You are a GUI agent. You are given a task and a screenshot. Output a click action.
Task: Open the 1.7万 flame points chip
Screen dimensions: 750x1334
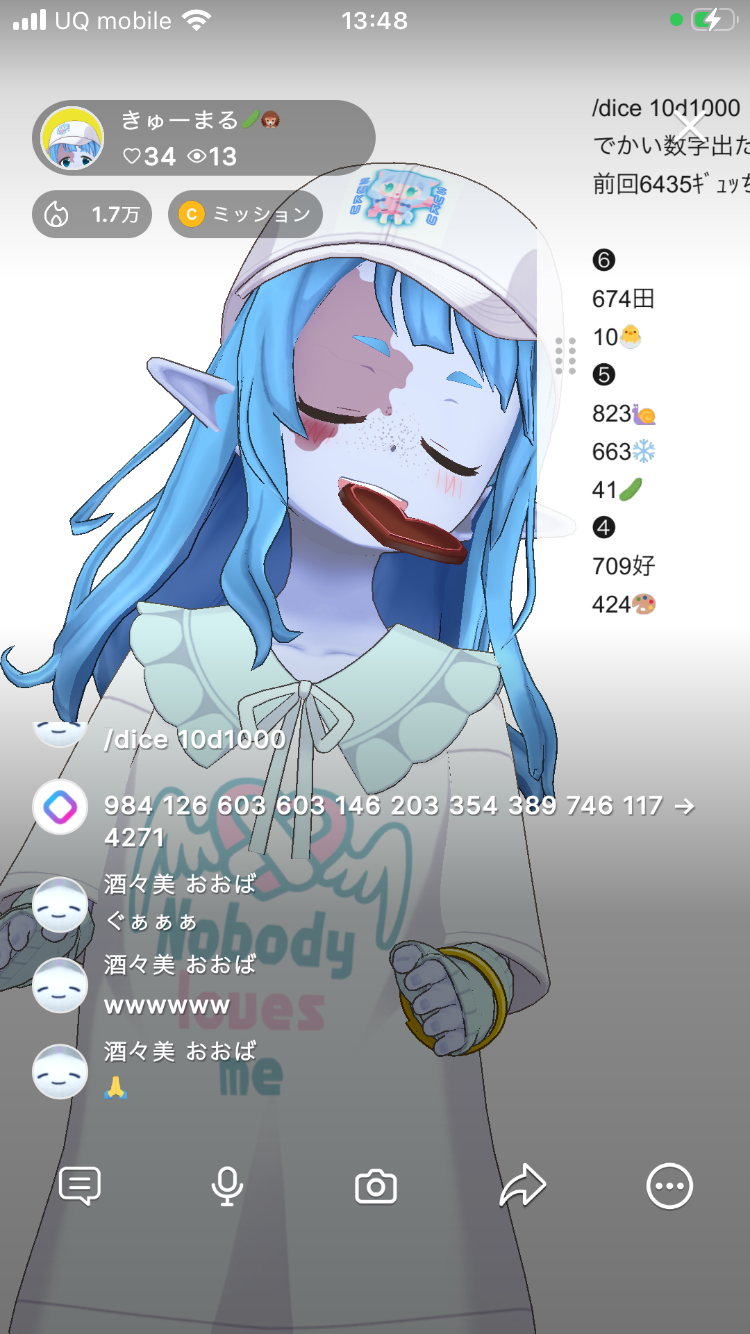[92, 214]
